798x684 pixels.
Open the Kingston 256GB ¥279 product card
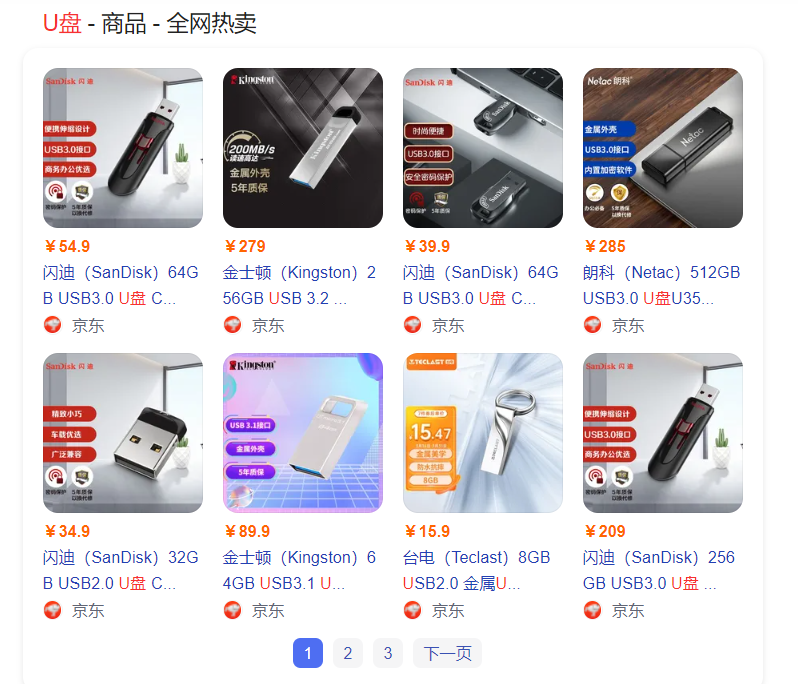(302, 148)
